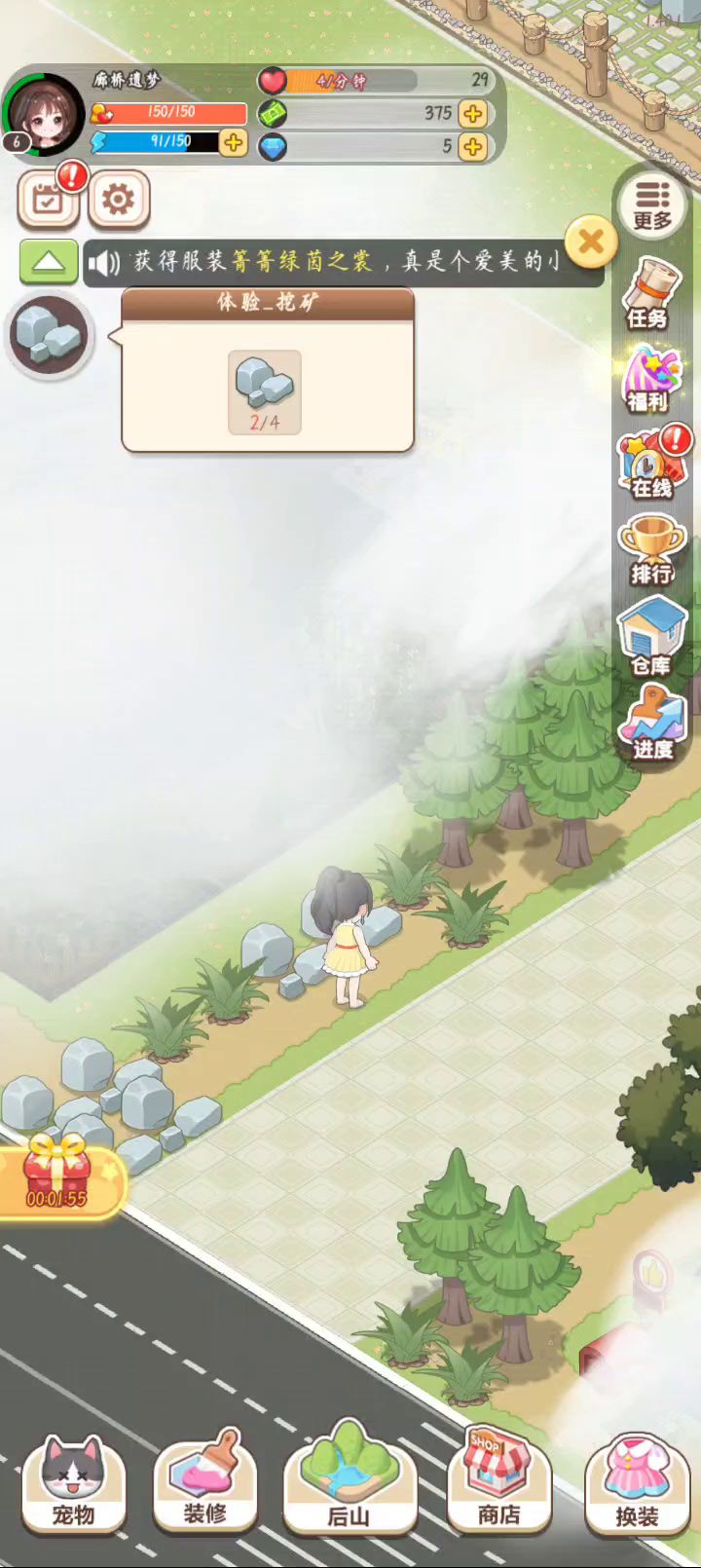701x1568 pixels.
Task: Dismiss the announcement with the orange X
Action: pyautogui.click(x=590, y=242)
